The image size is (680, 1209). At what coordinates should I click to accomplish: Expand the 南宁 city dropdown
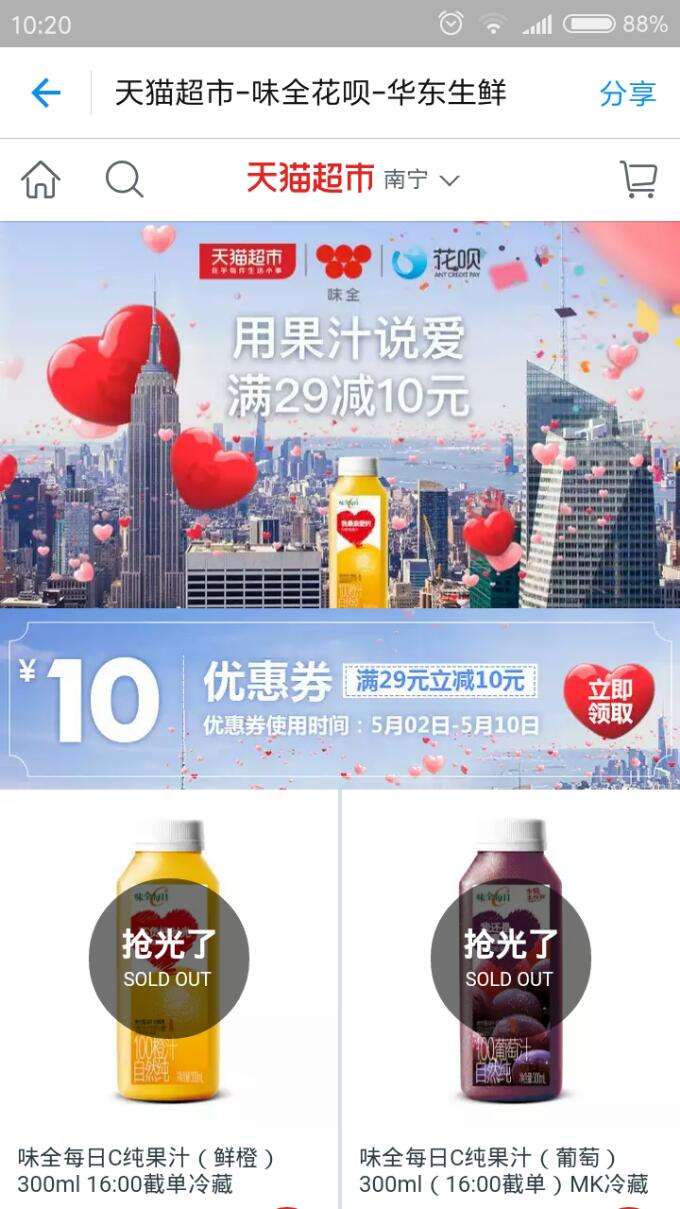tap(421, 180)
